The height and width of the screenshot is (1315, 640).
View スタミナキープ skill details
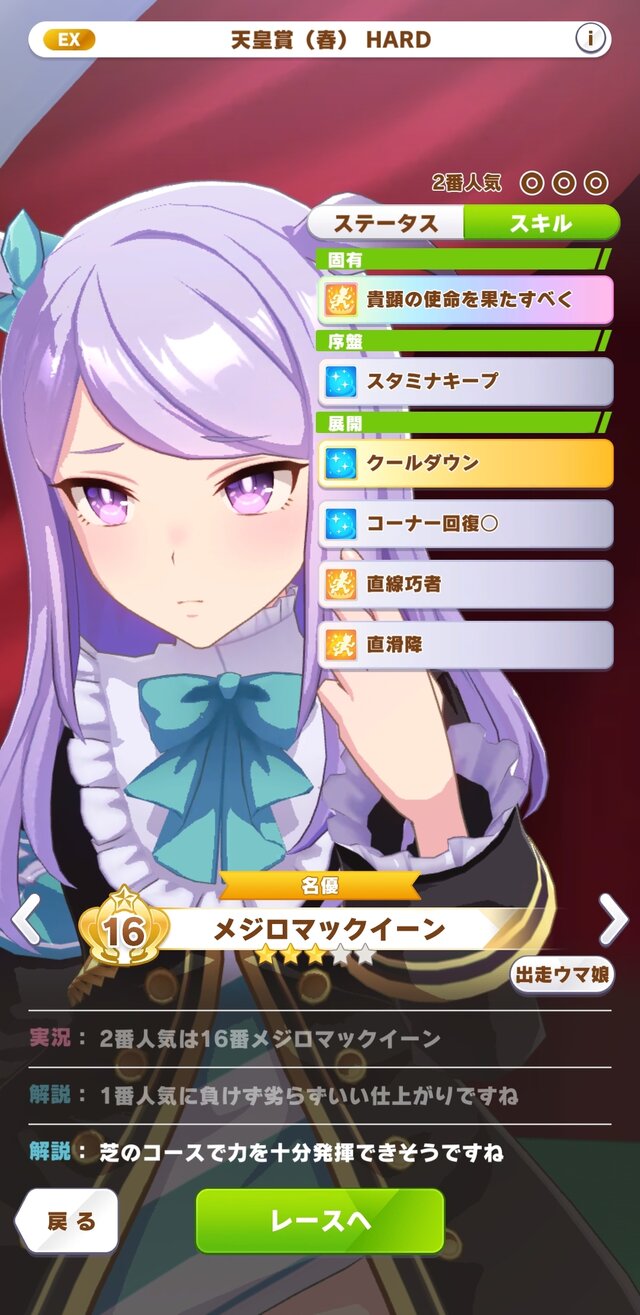(465, 381)
